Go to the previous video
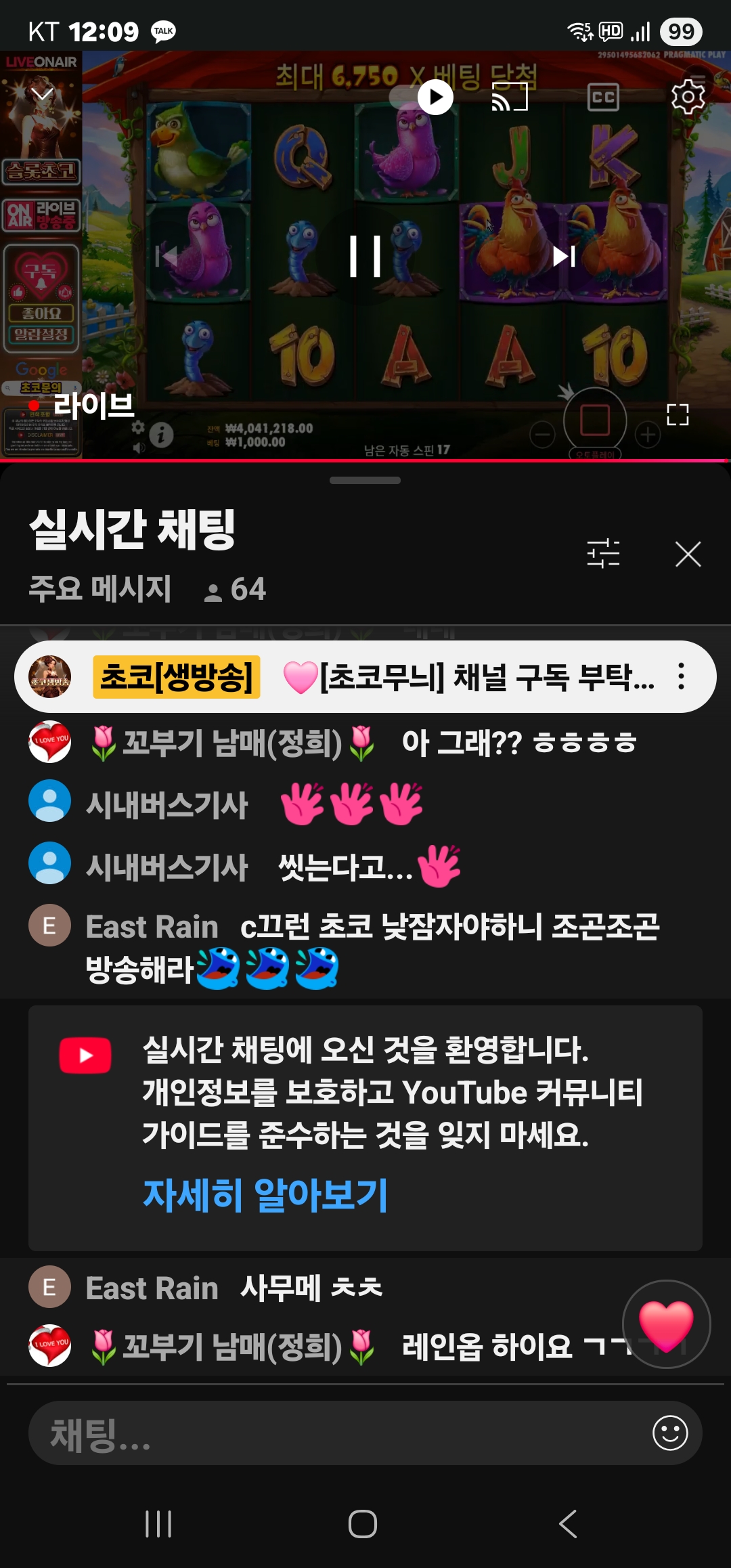Viewport: 731px width, 1568px height. (x=167, y=256)
